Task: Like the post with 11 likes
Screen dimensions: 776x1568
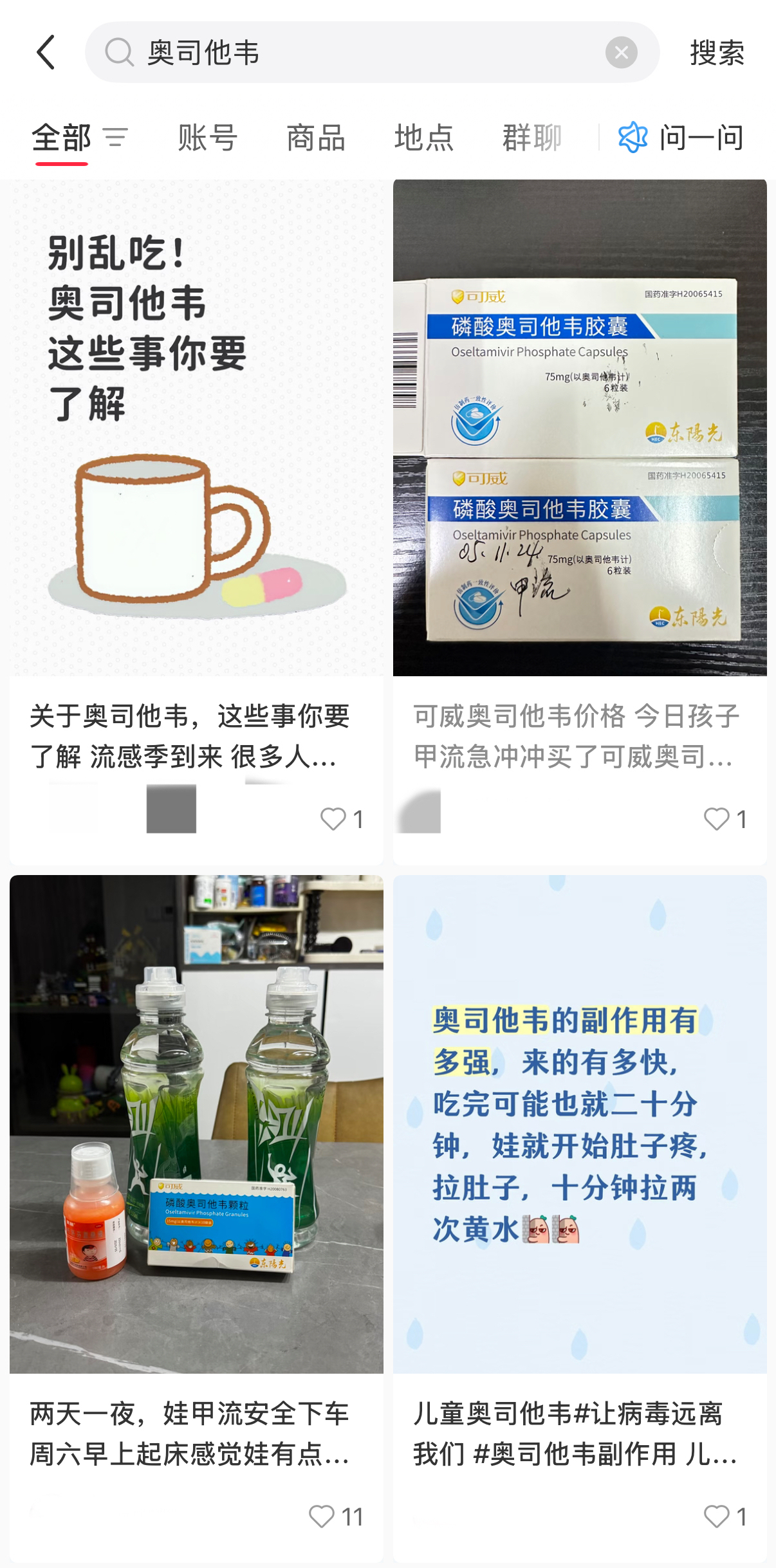Action: [x=322, y=1517]
